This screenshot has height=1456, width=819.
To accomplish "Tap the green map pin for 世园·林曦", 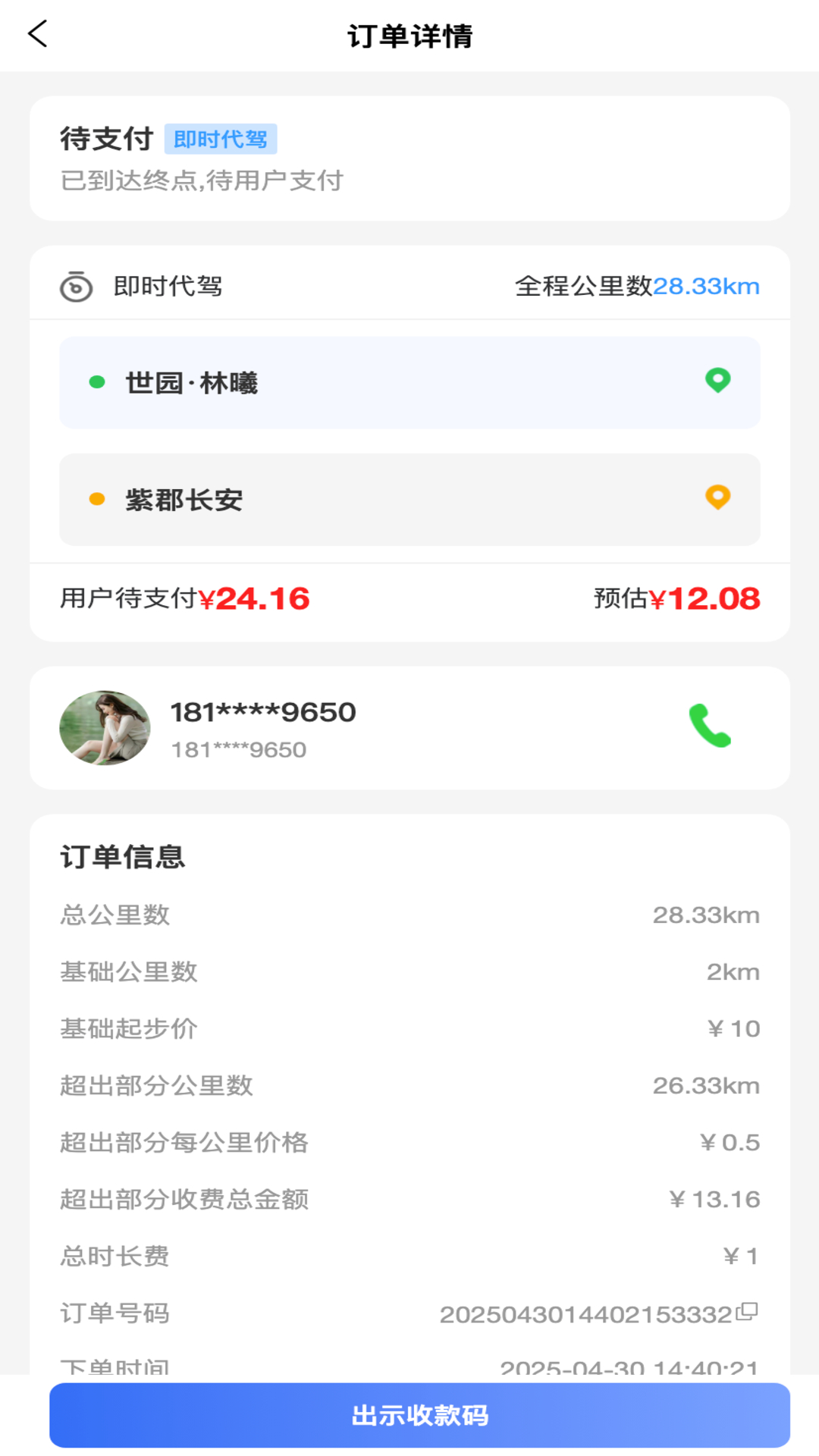I will click(x=717, y=381).
